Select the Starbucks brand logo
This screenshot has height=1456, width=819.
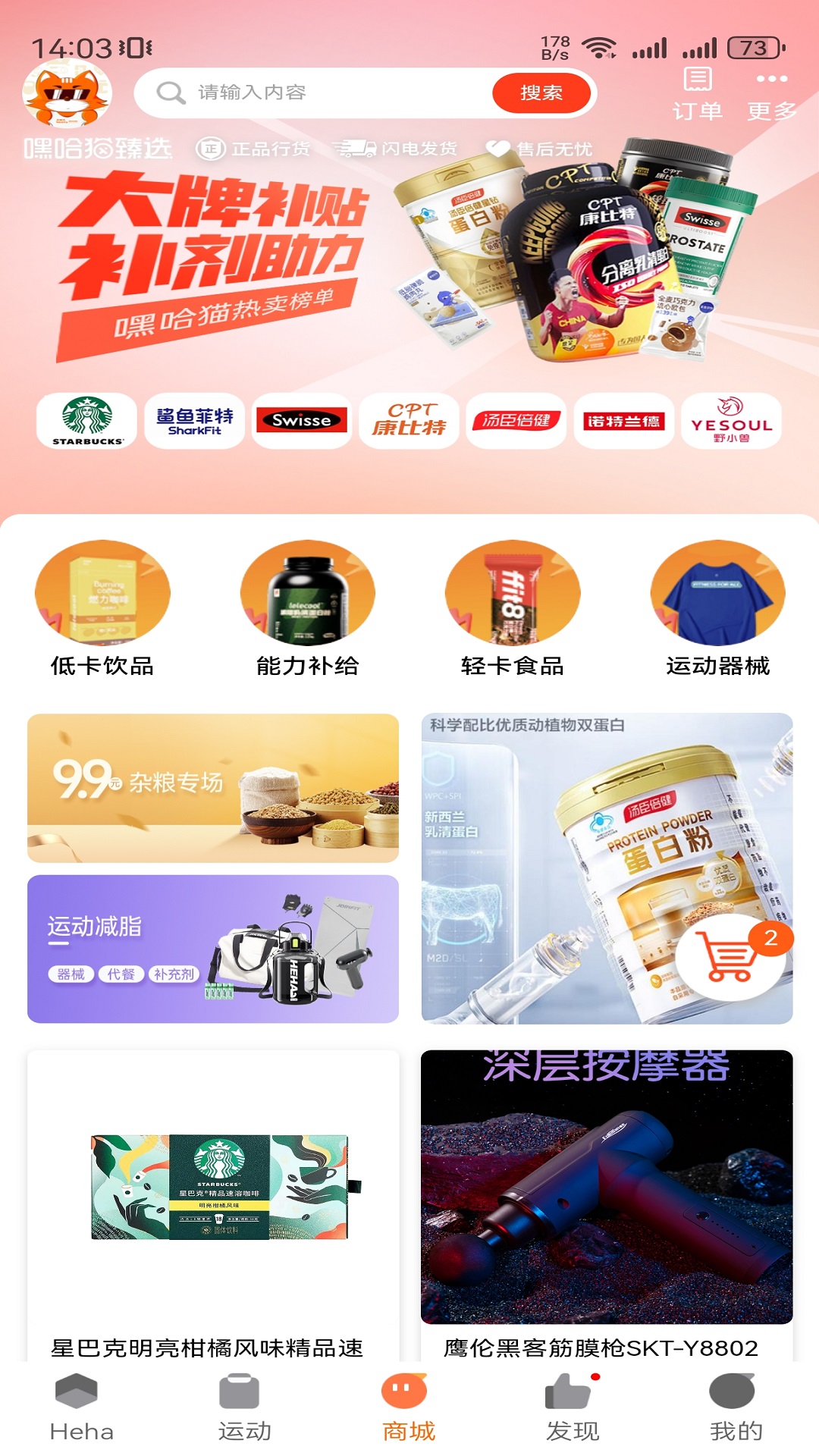(86, 422)
